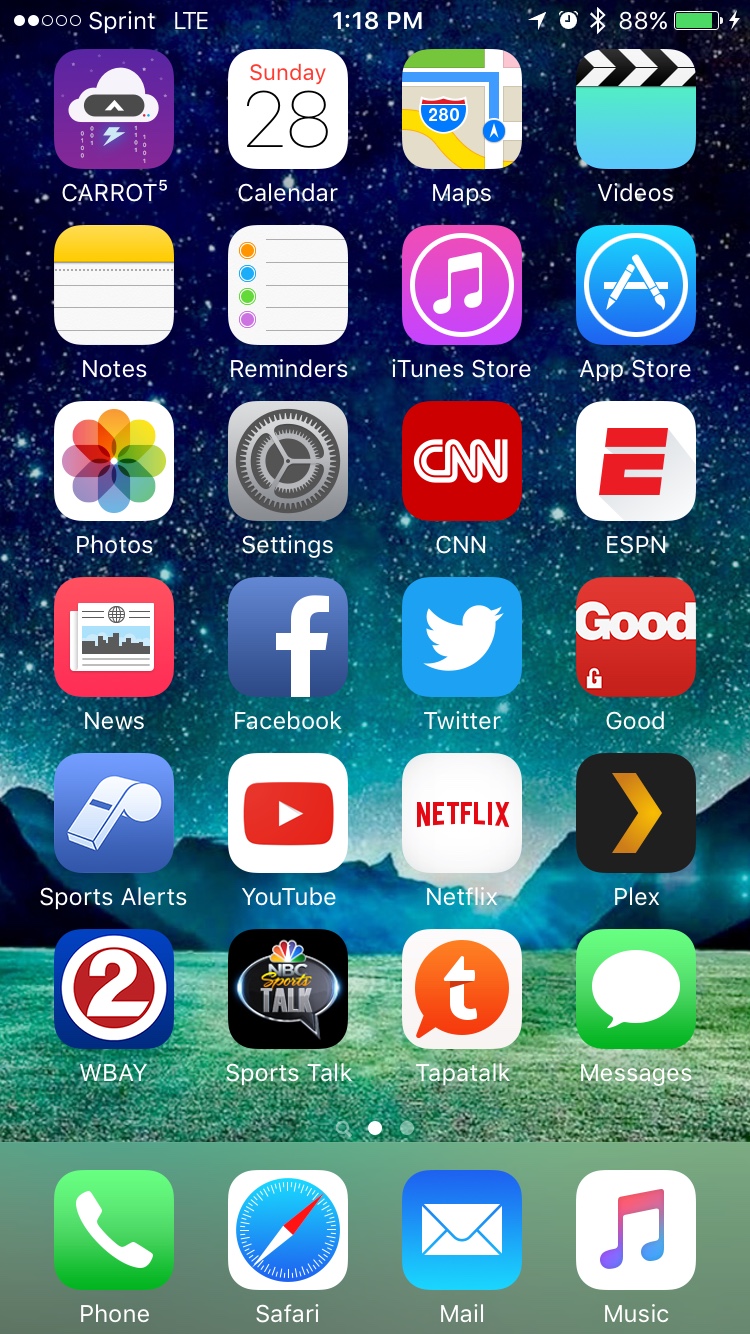Screen dimensions: 750x1334
Task: Open Twitter
Action: tap(462, 637)
